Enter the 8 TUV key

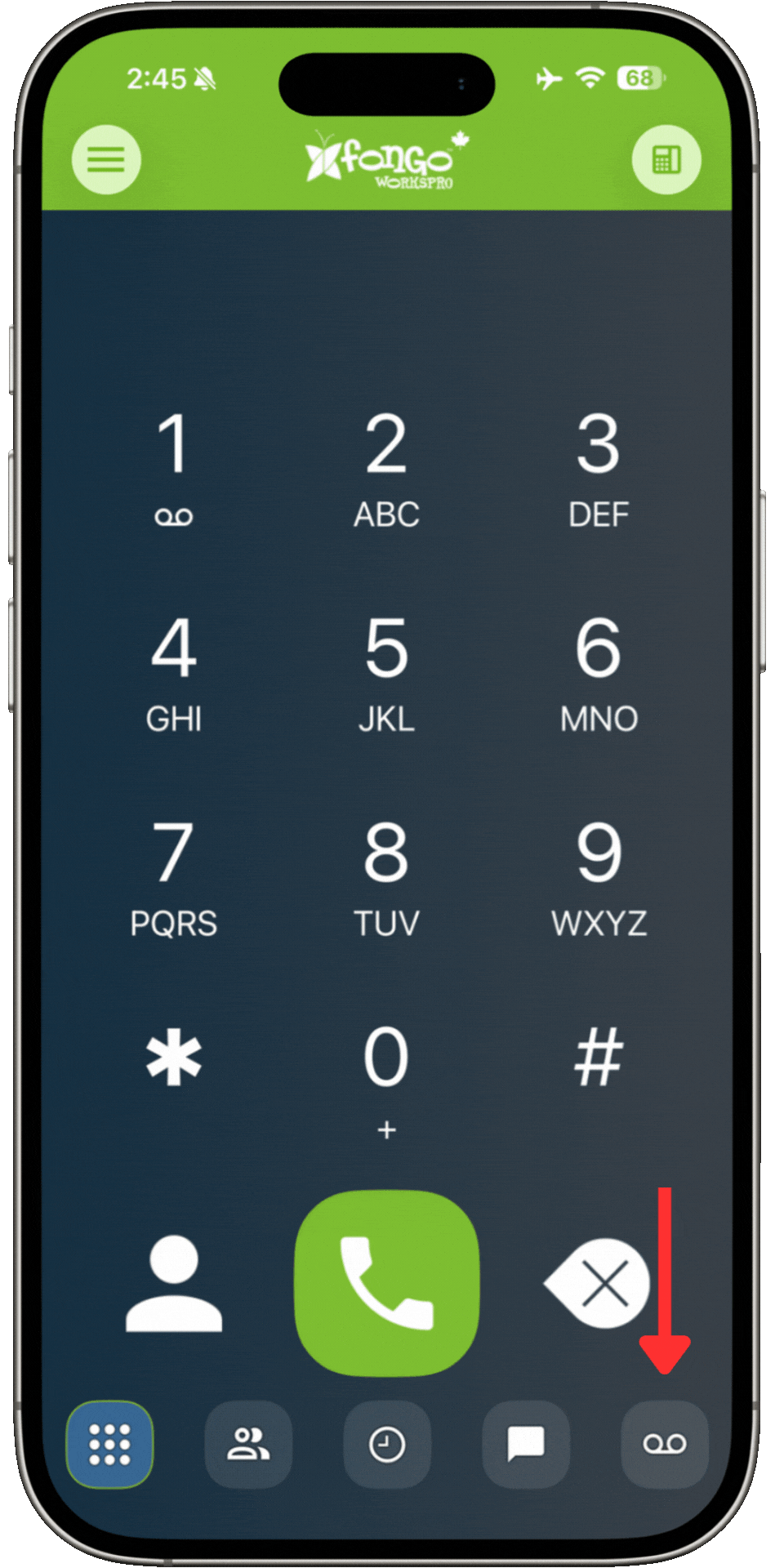pos(386,876)
